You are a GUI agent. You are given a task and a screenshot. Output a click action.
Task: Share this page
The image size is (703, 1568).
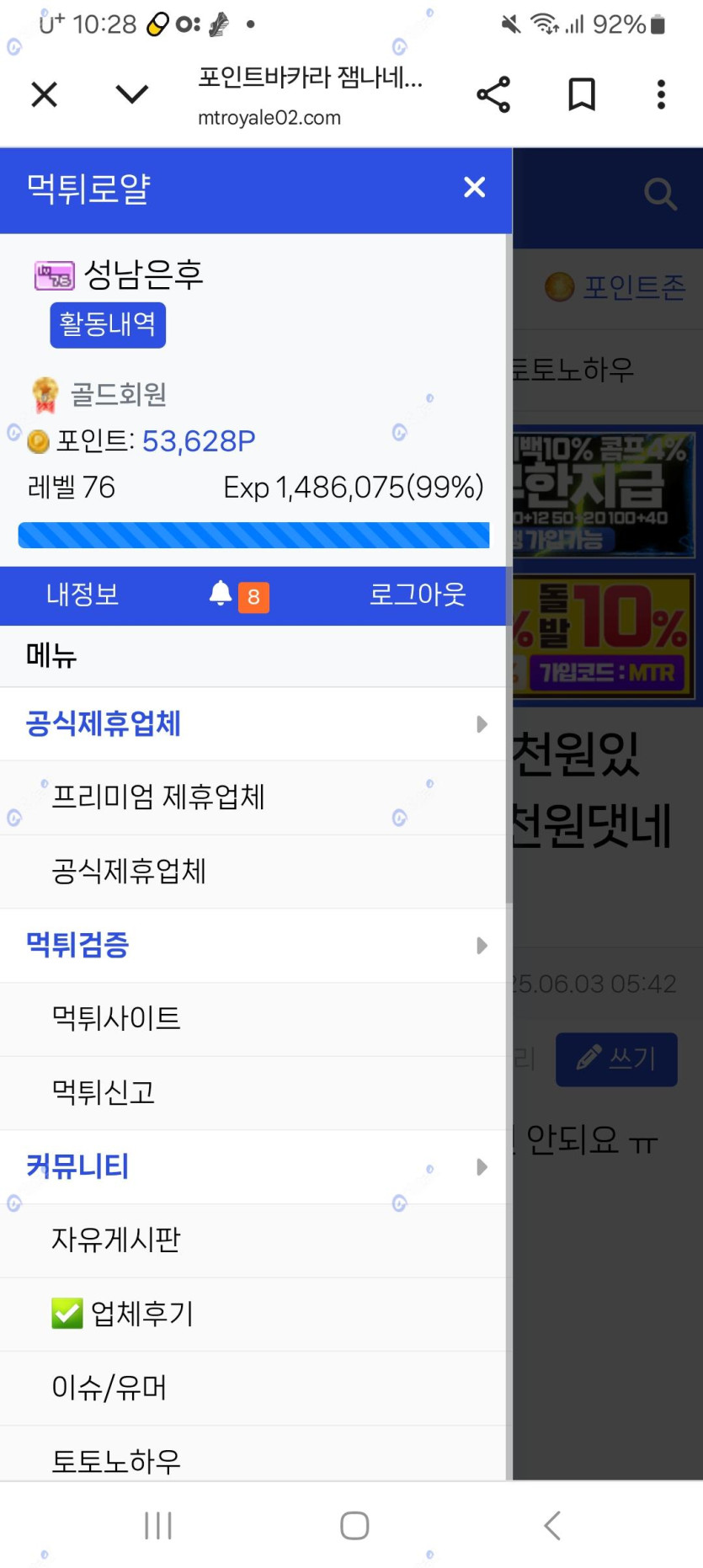493,94
